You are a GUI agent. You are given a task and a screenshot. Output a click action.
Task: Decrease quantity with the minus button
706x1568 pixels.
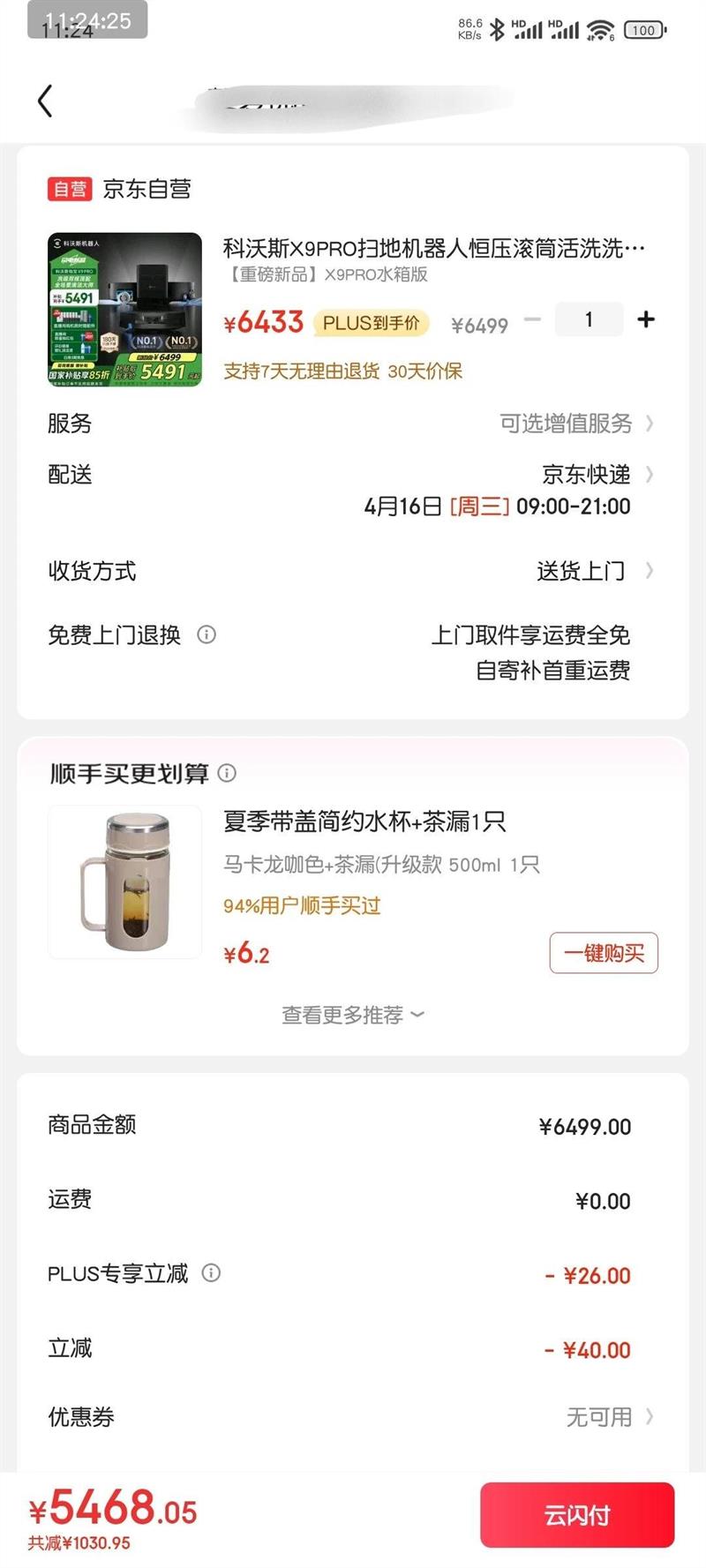pos(532,319)
